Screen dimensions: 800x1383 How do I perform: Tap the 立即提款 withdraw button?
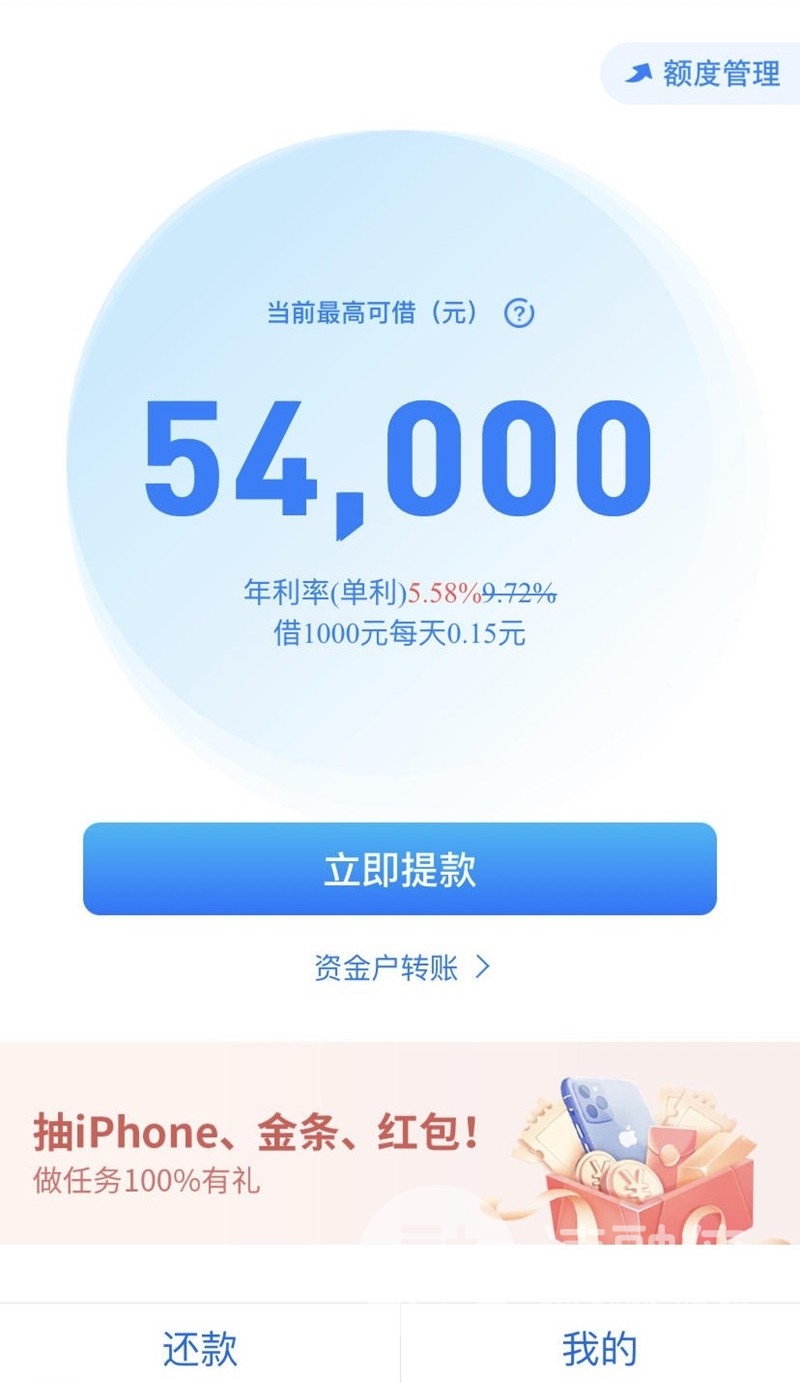coord(400,869)
